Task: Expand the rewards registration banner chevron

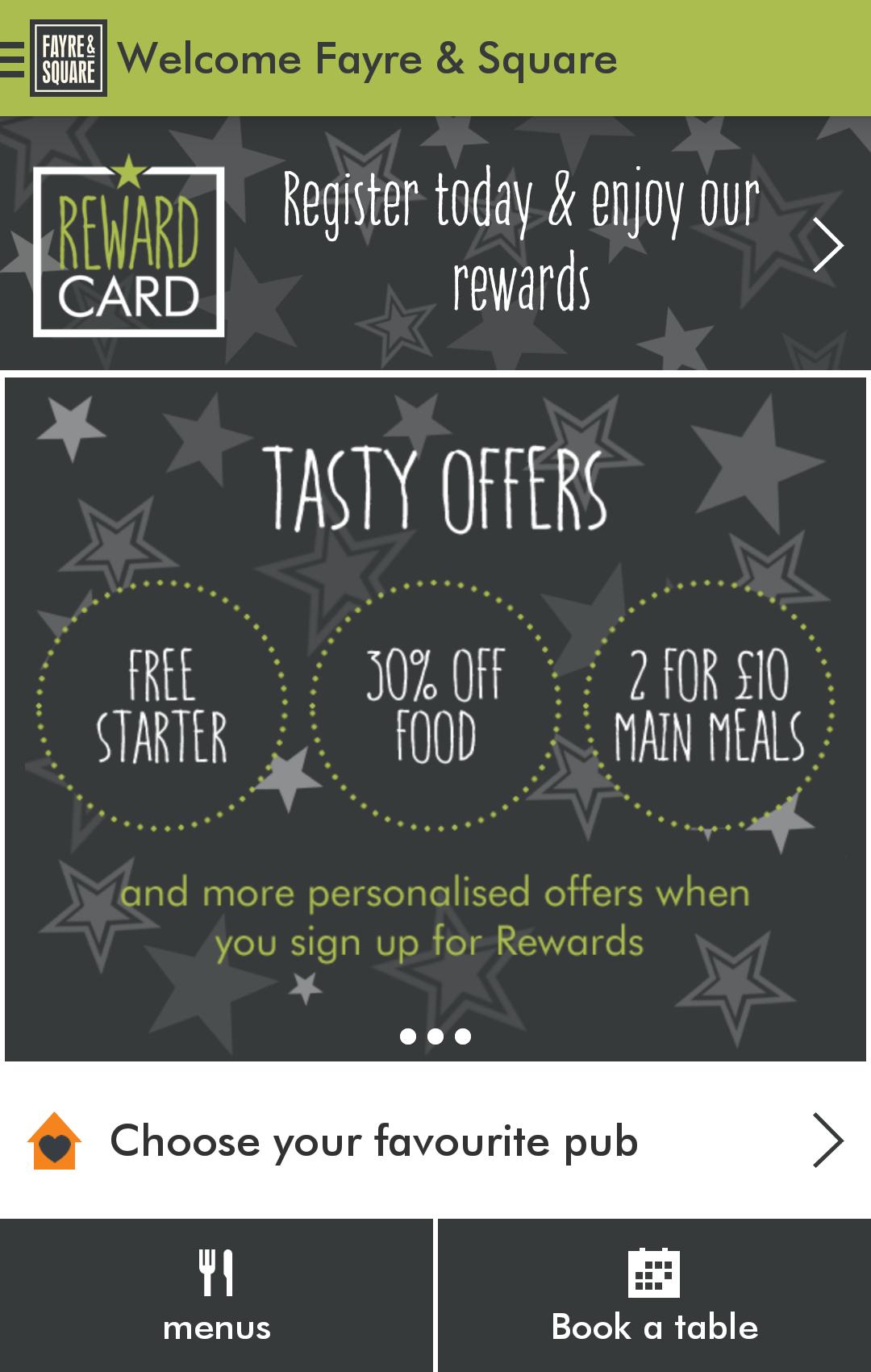Action: (830, 244)
